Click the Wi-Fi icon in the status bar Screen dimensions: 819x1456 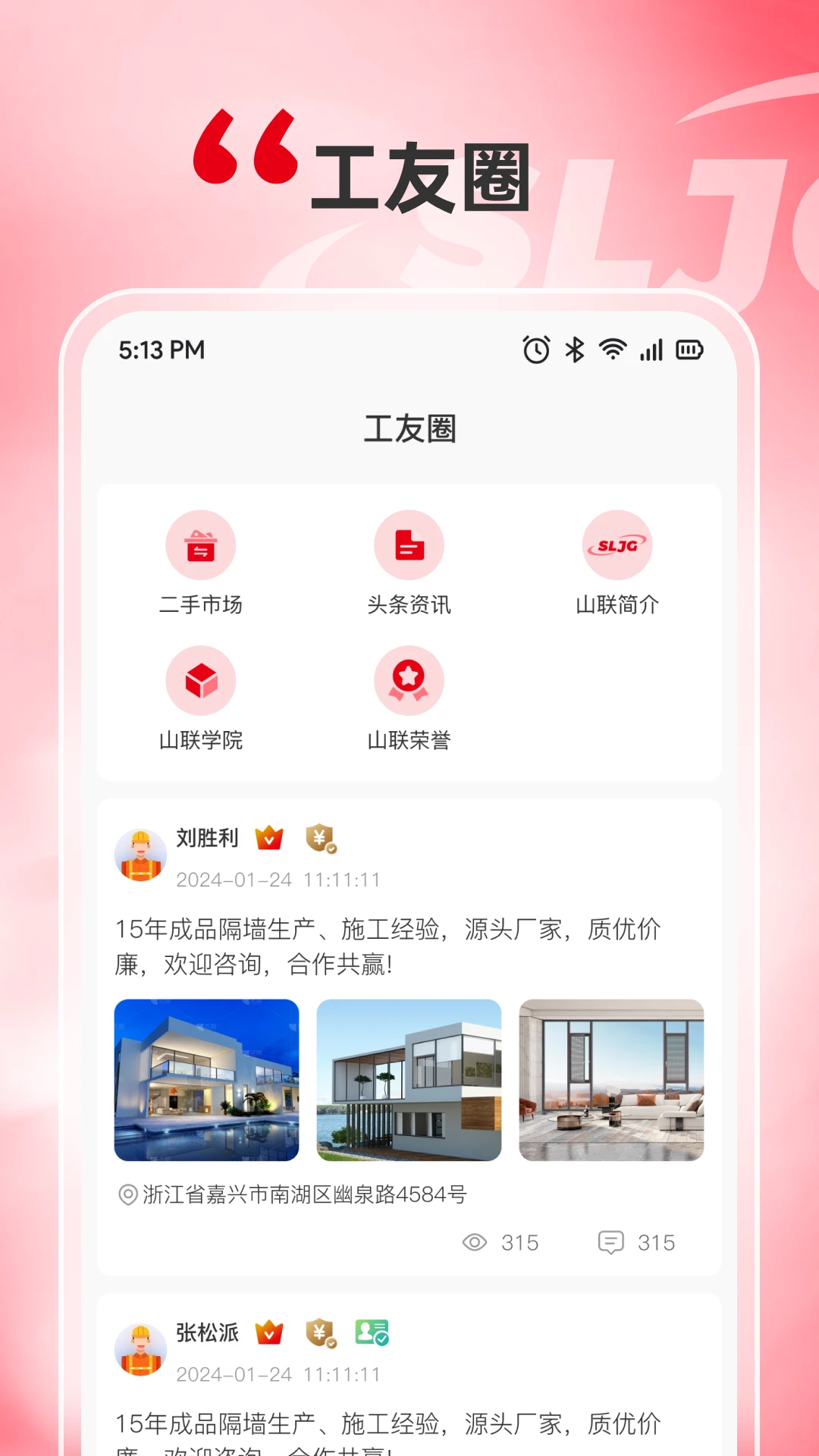tap(610, 350)
